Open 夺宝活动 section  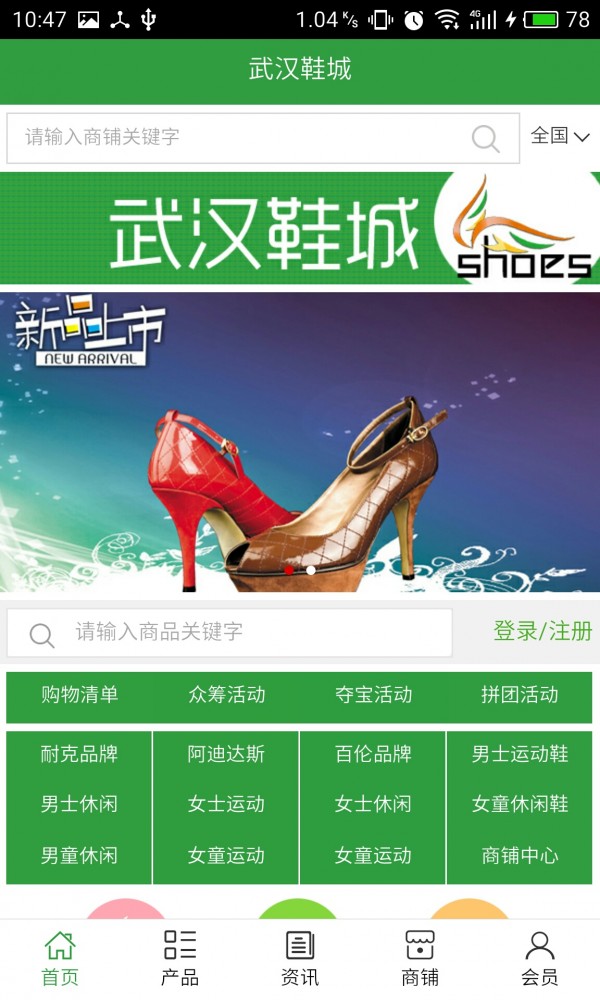373,695
